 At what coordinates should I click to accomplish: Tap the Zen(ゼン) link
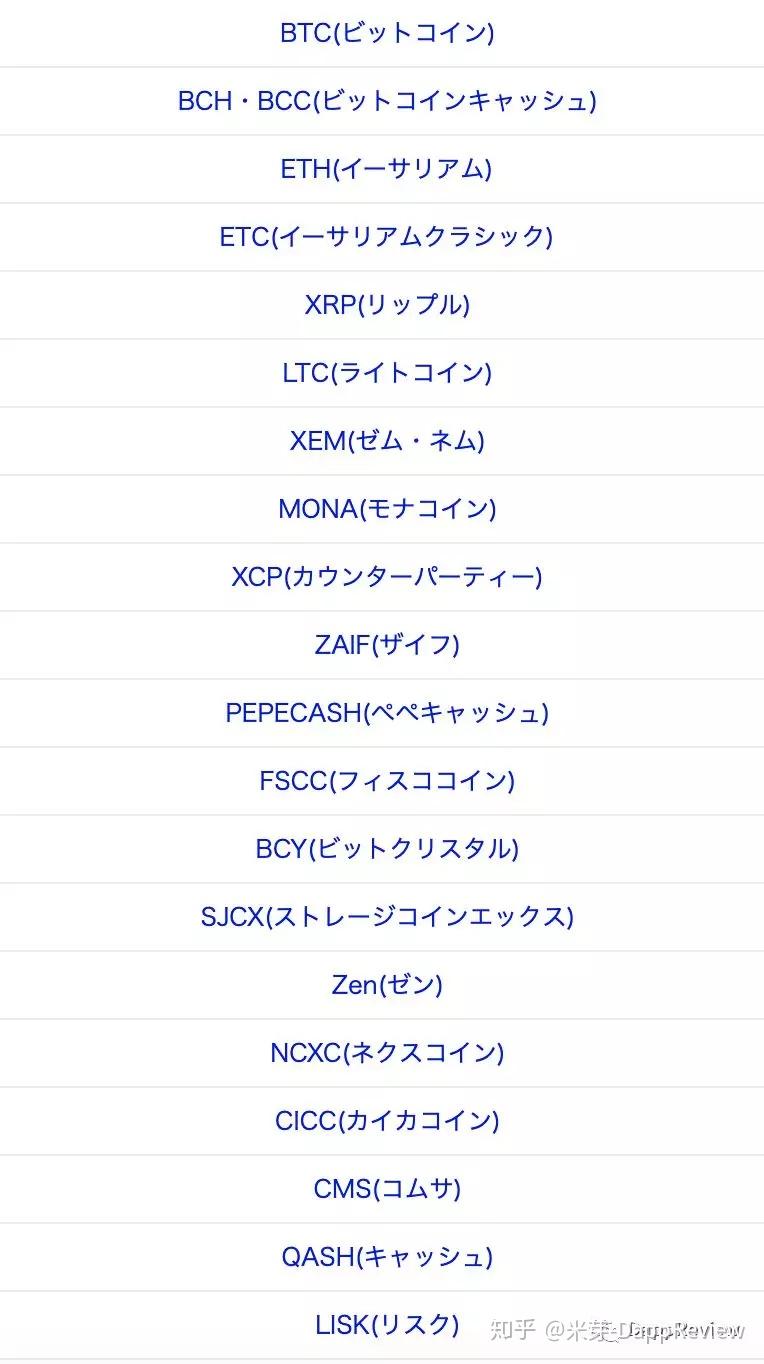387,985
